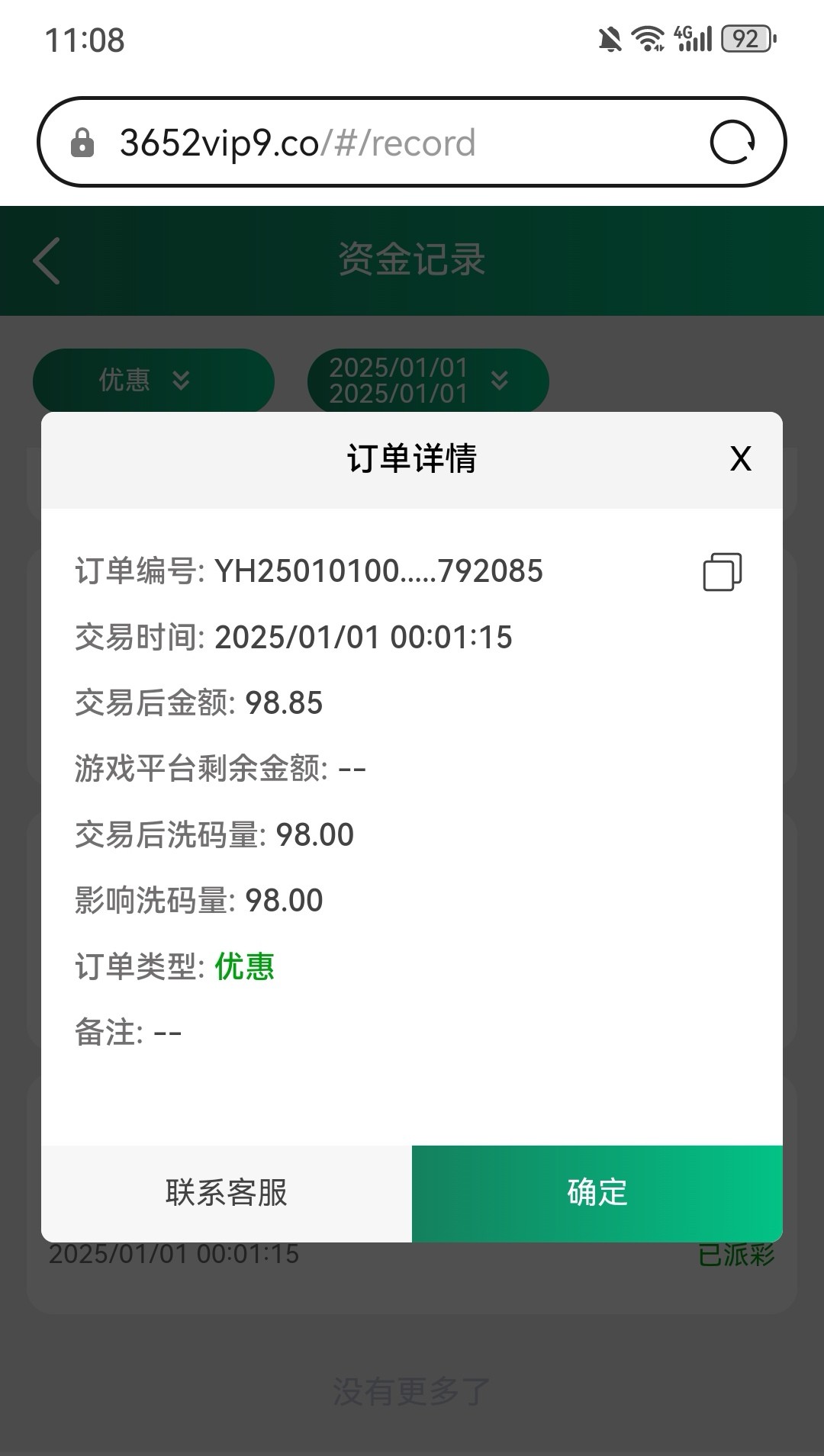Go back from 资金记录 page

click(47, 261)
